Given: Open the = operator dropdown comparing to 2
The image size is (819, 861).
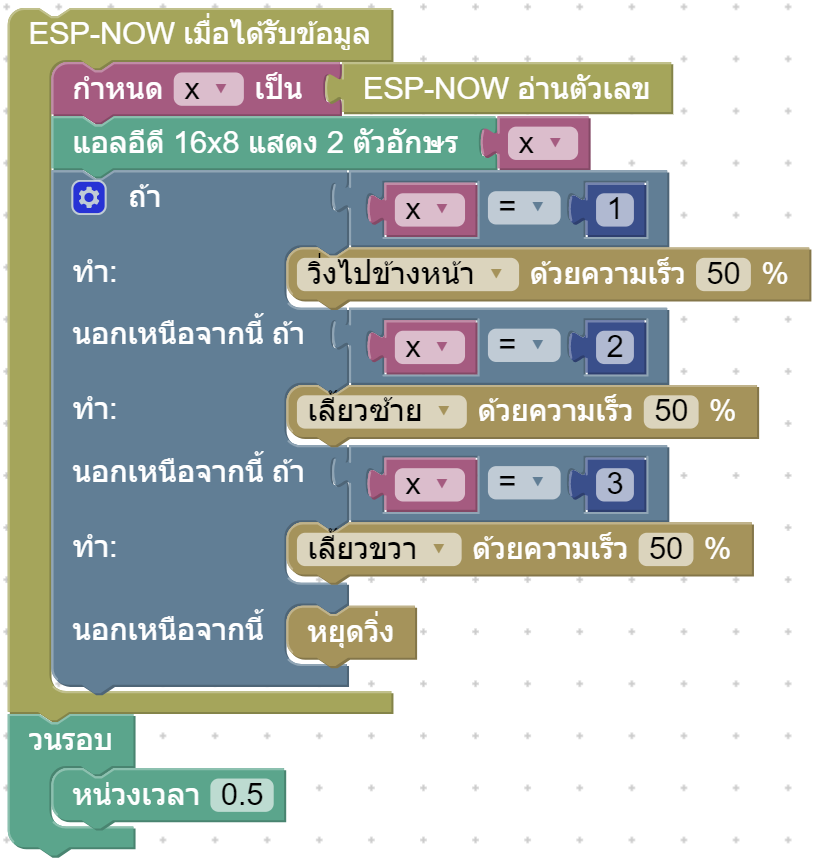Looking at the screenshot, I should point(523,346).
